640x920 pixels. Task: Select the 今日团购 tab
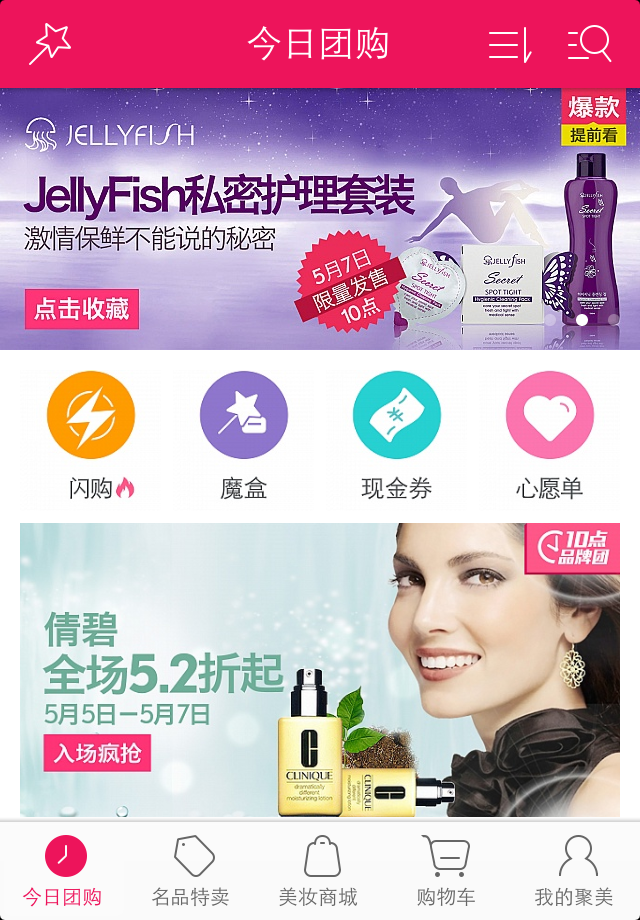65,871
